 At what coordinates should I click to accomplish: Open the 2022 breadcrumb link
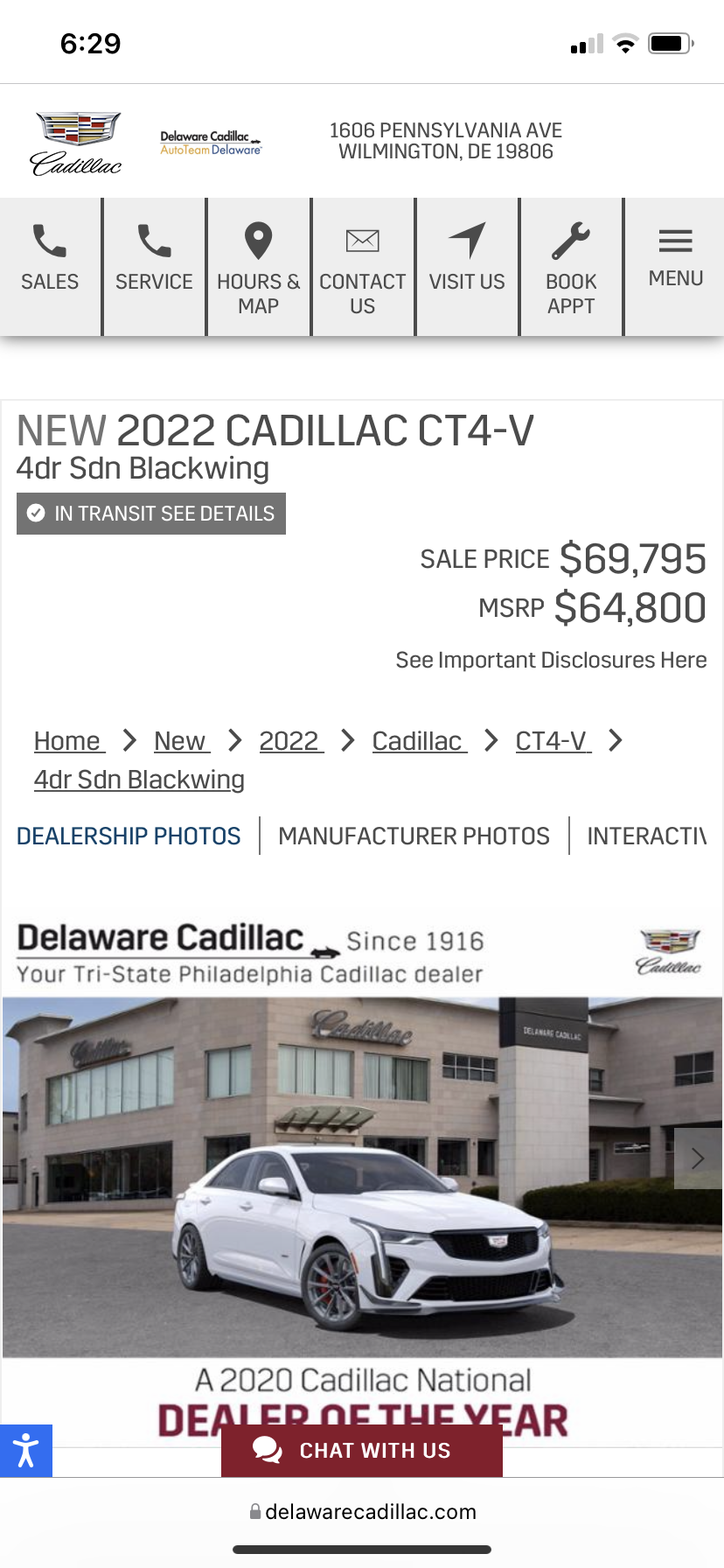click(x=290, y=741)
